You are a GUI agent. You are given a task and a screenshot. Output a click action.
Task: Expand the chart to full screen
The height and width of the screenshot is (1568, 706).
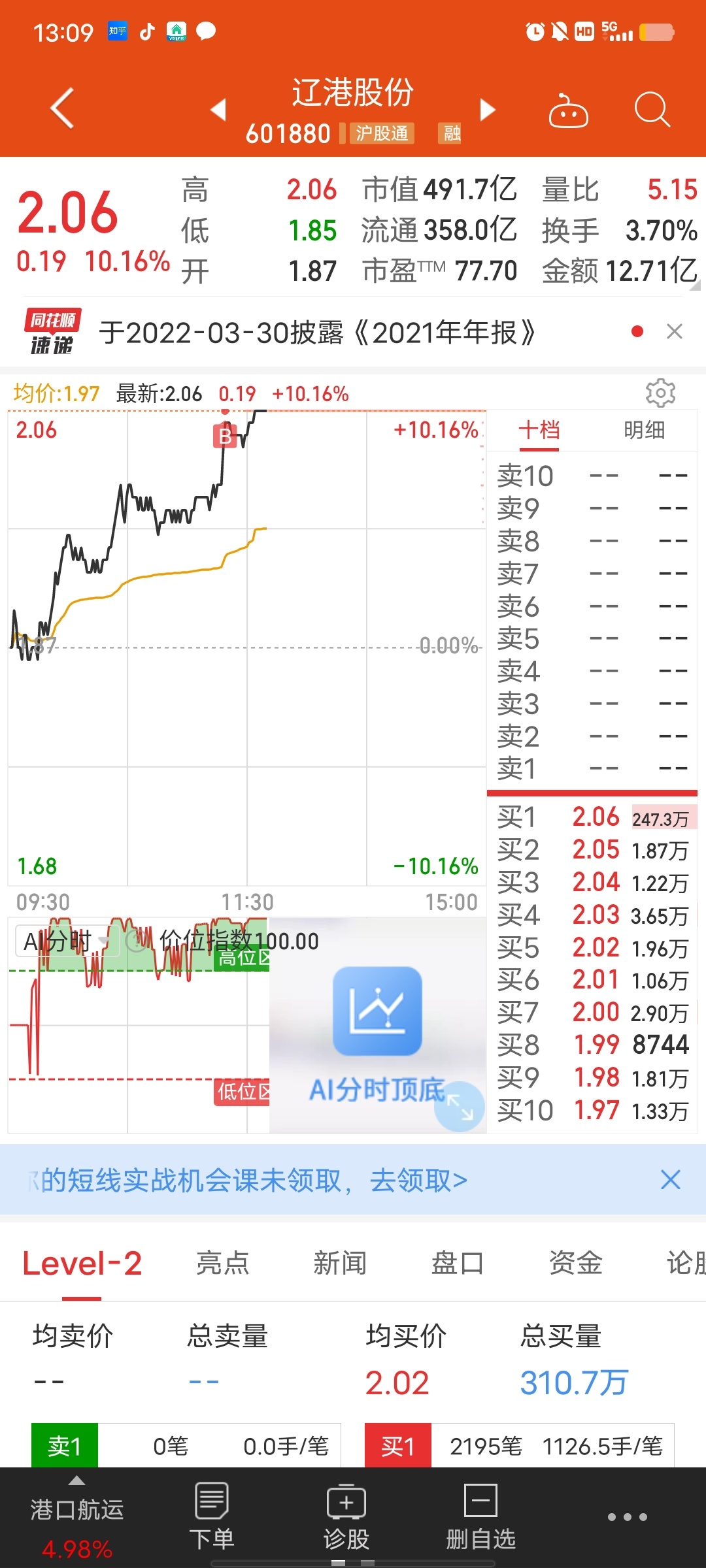[460, 1107]
